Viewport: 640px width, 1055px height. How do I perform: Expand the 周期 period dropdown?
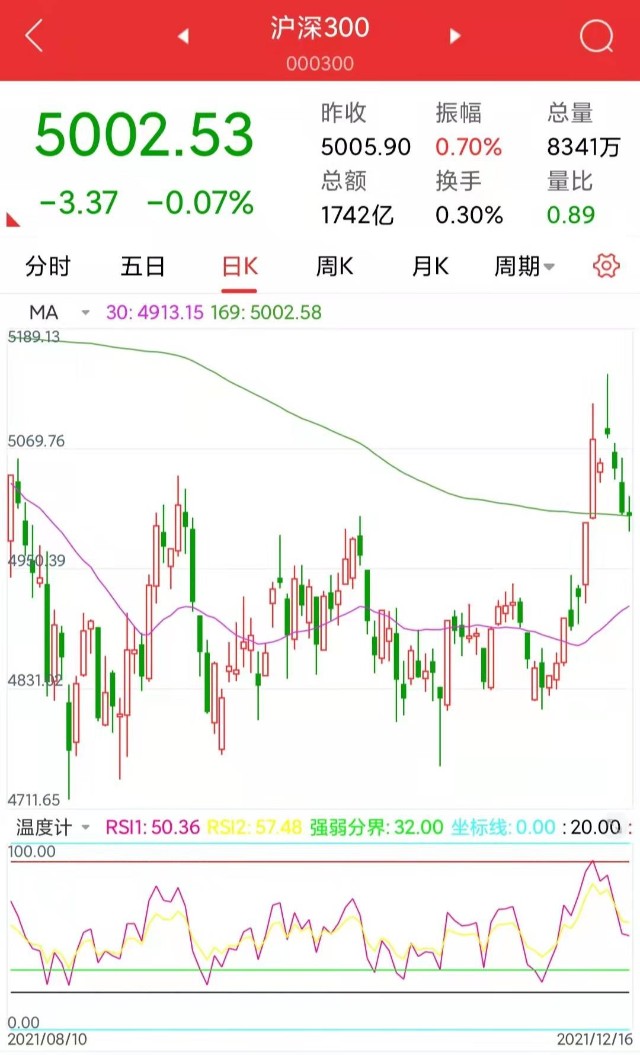[525, 266]
